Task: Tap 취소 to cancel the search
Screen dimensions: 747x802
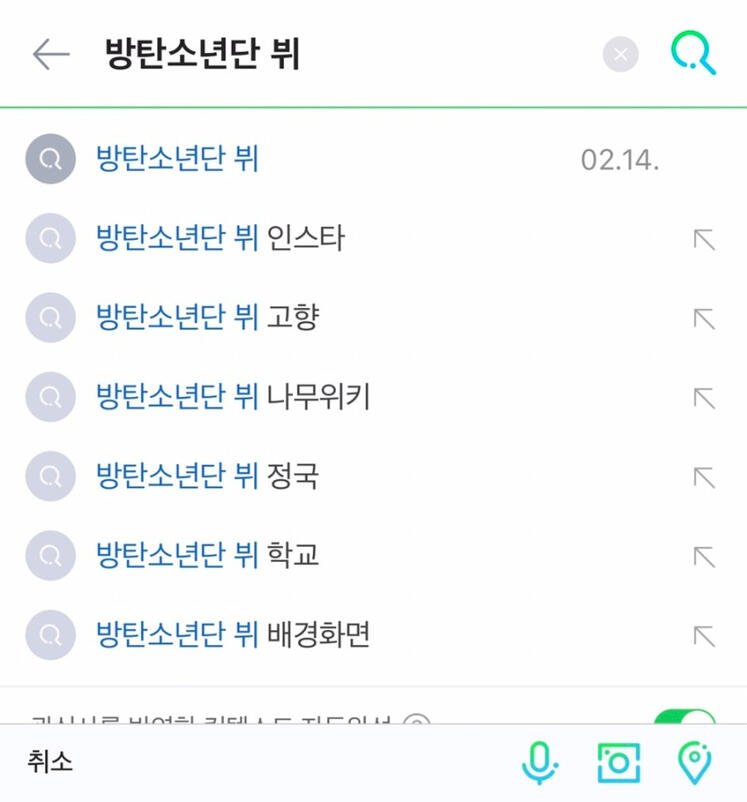Action: pos(50,763)
